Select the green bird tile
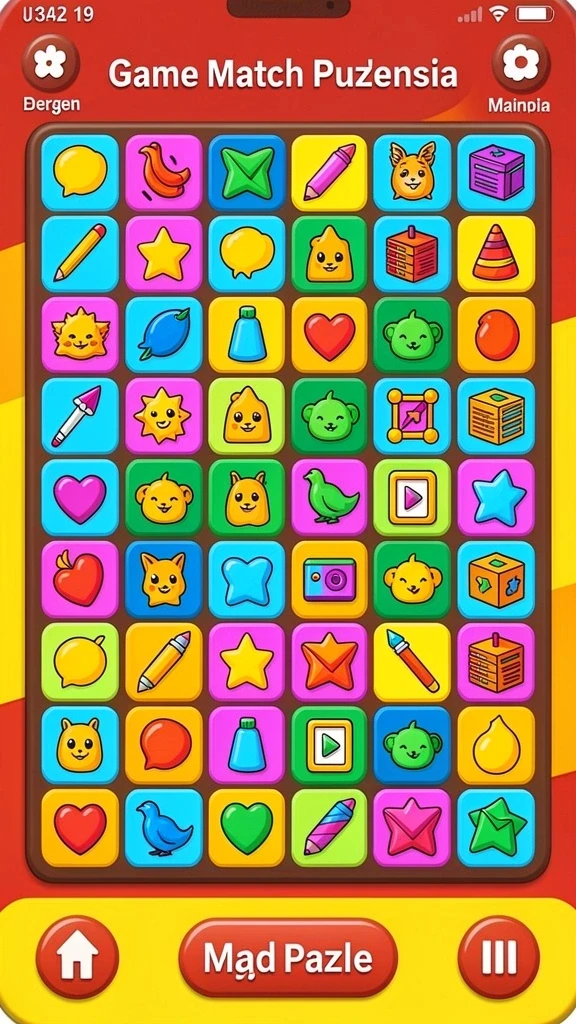 330,498
